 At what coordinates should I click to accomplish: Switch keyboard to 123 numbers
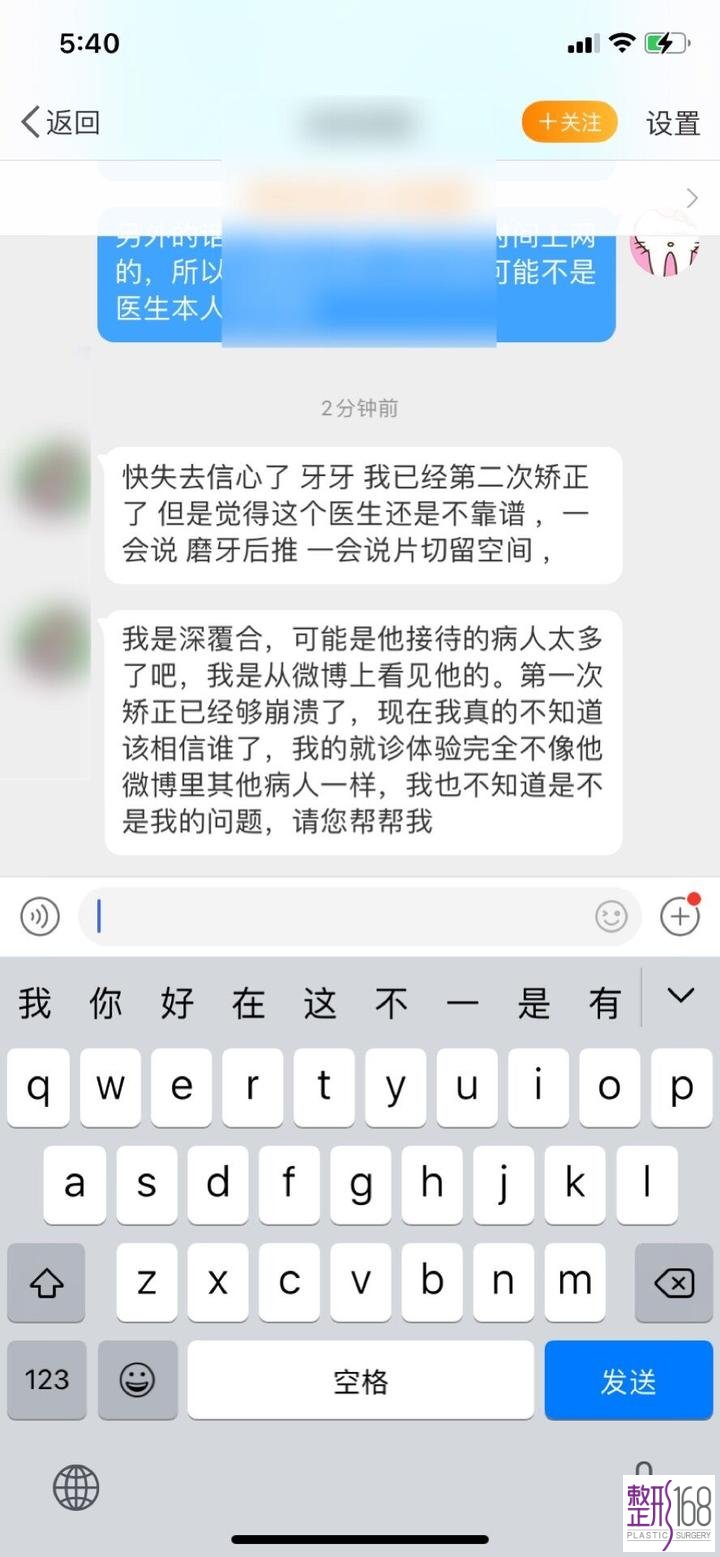click(47, 1381)
